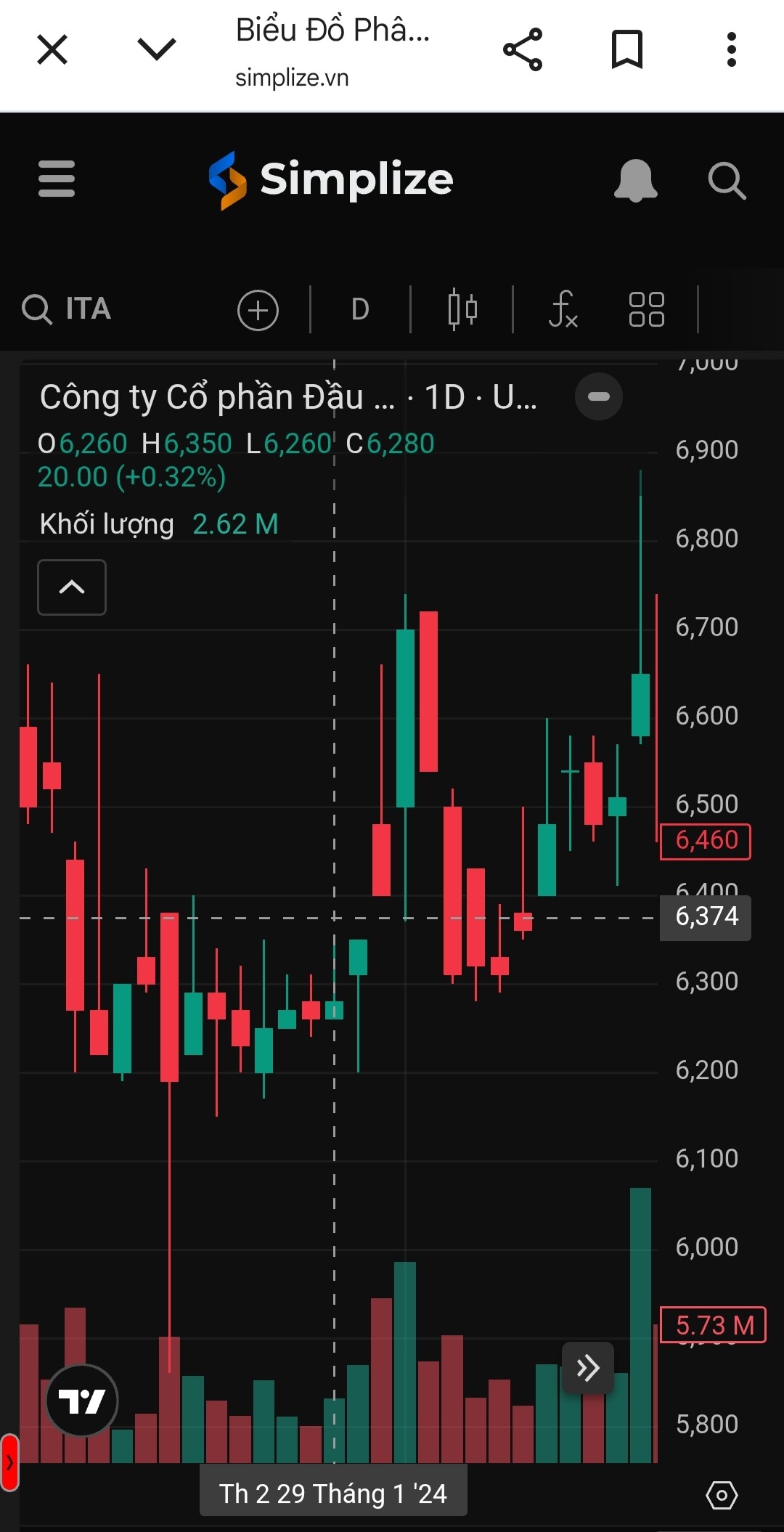This screenshot has height=1532, width=784.
Task: Change the candlestick chart style
Action: tap(462, 310)
